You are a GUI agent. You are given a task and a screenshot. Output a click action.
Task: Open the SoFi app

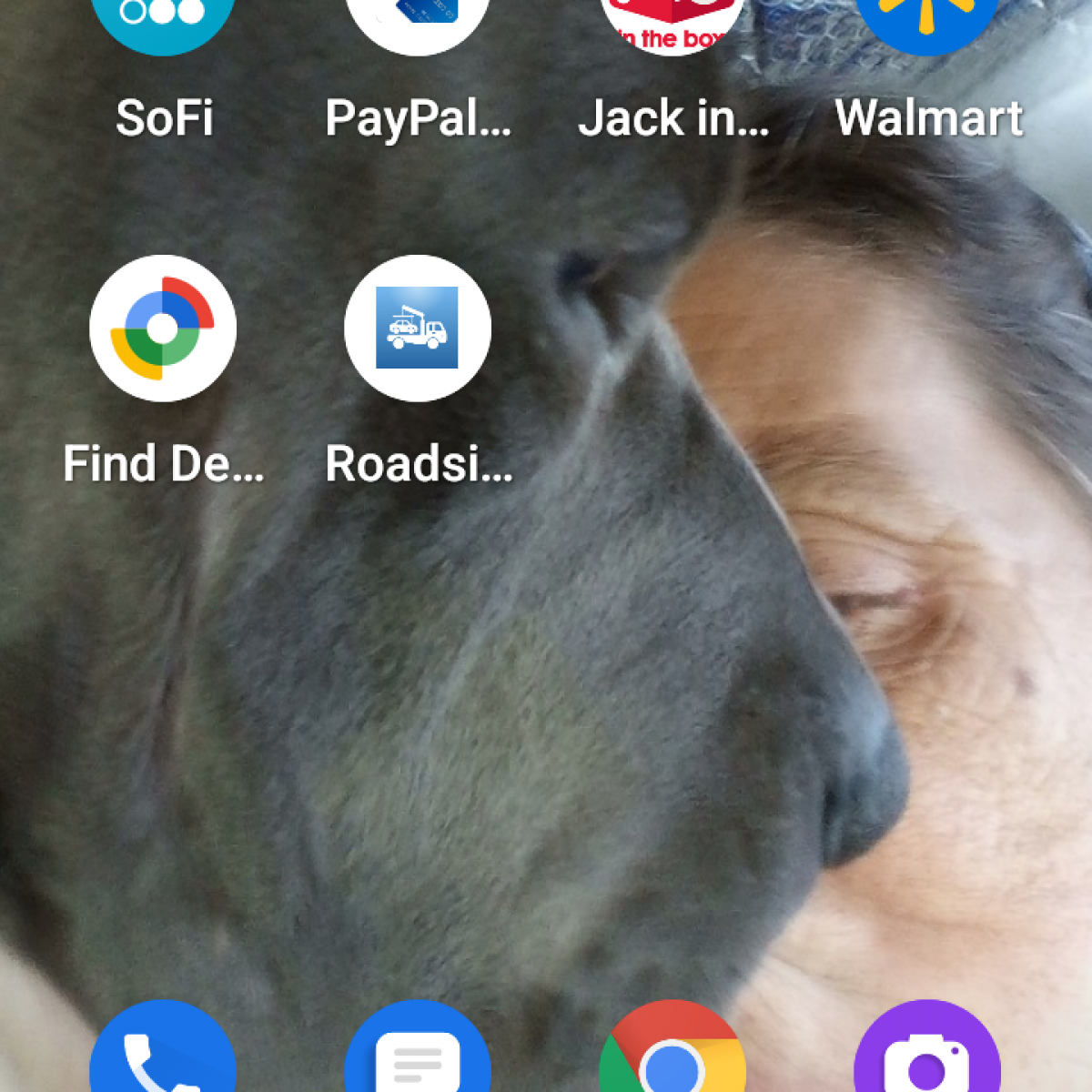(x=163, y=23)
